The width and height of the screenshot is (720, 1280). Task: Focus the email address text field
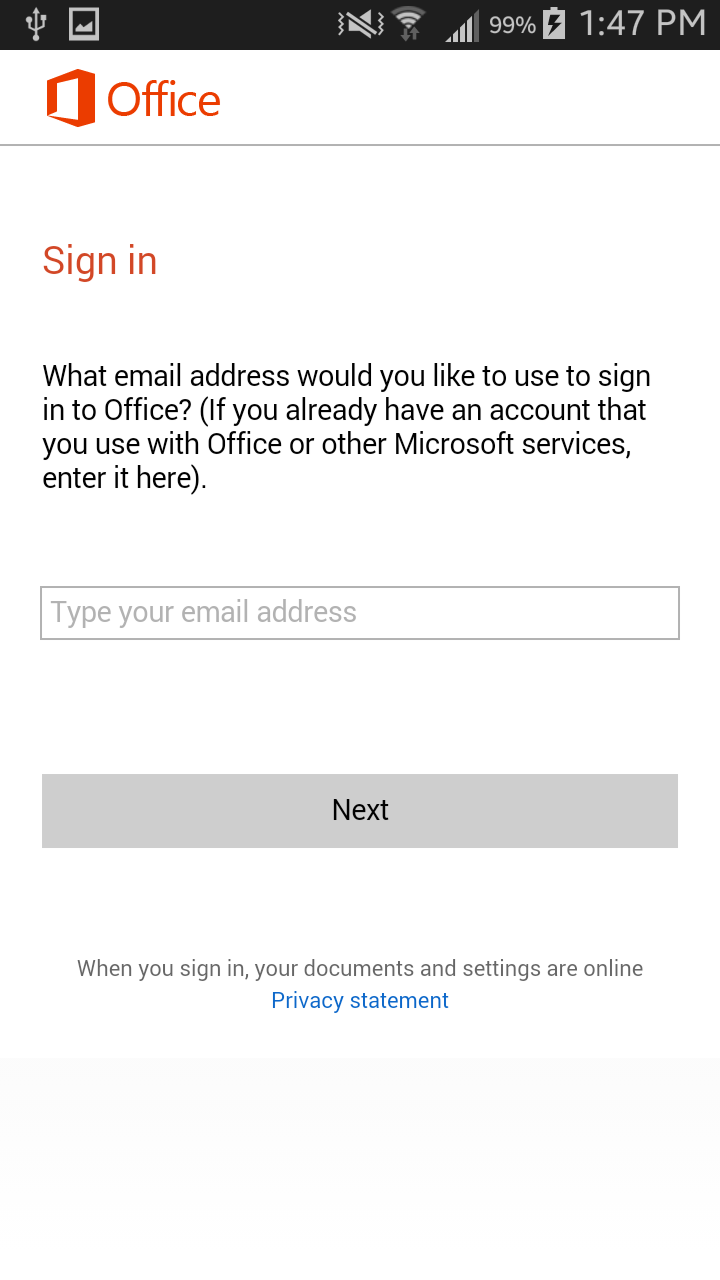[360, 612]
